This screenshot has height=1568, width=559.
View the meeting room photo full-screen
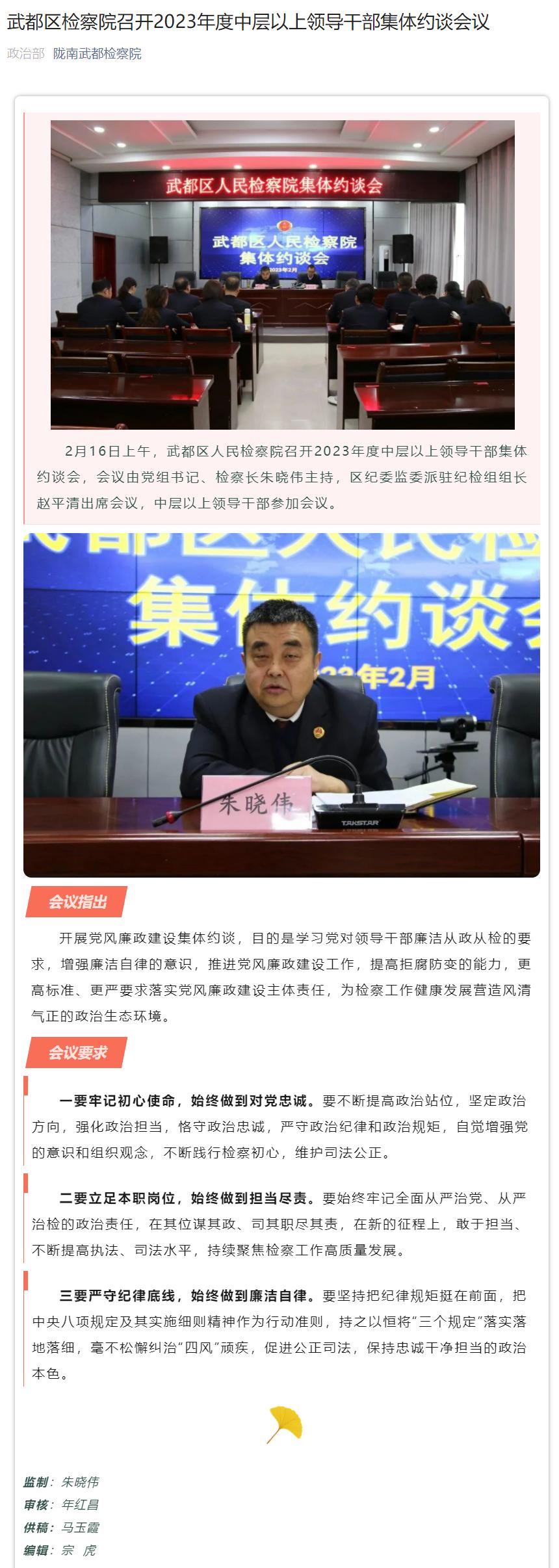[x=282, y=274]
